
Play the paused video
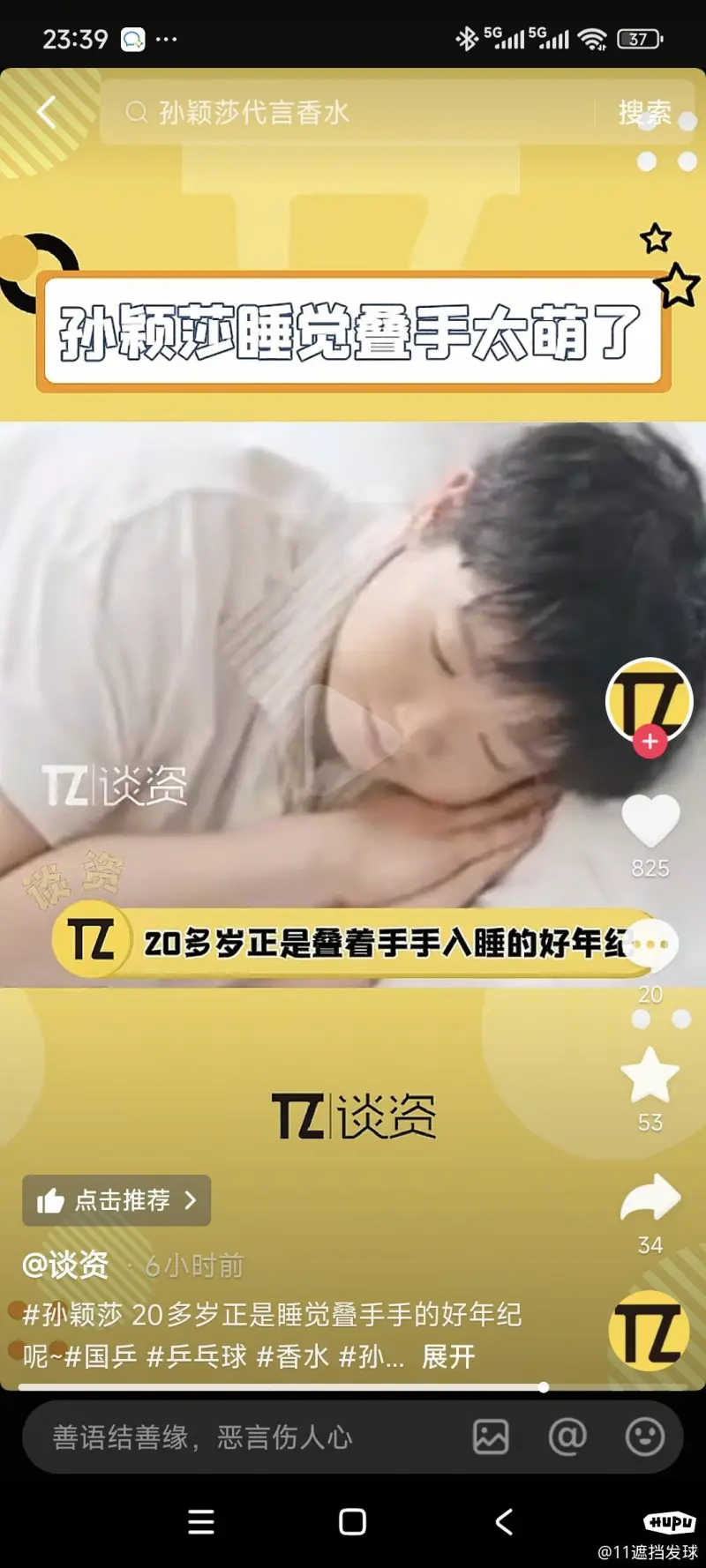tap(353, 732)
